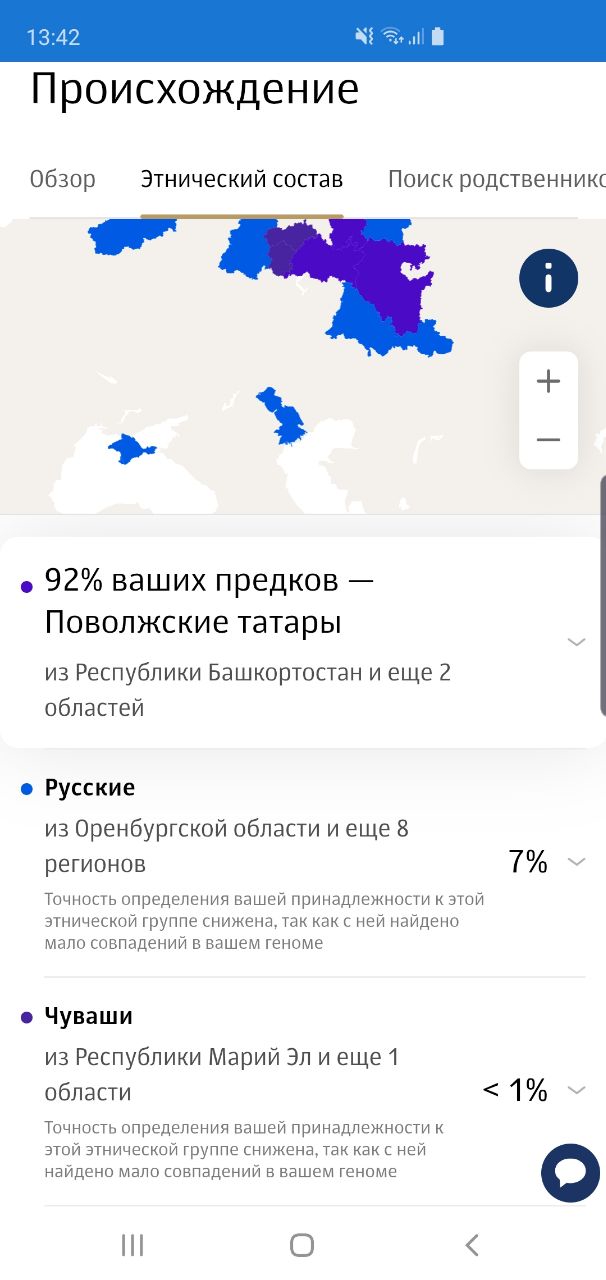Screen dimensions: 606x1280
Task: Expand the Чуваши ethnic group row
Action: pos(303,1090)
